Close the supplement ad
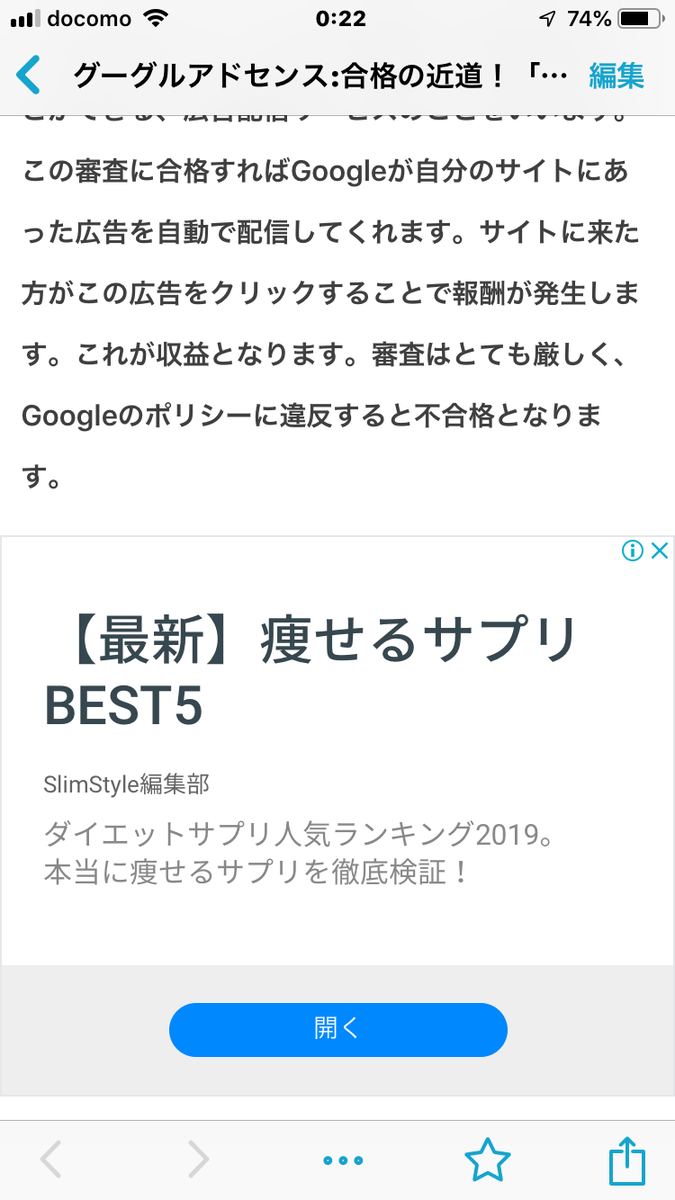675x1200 pixels. click(659, 551)
